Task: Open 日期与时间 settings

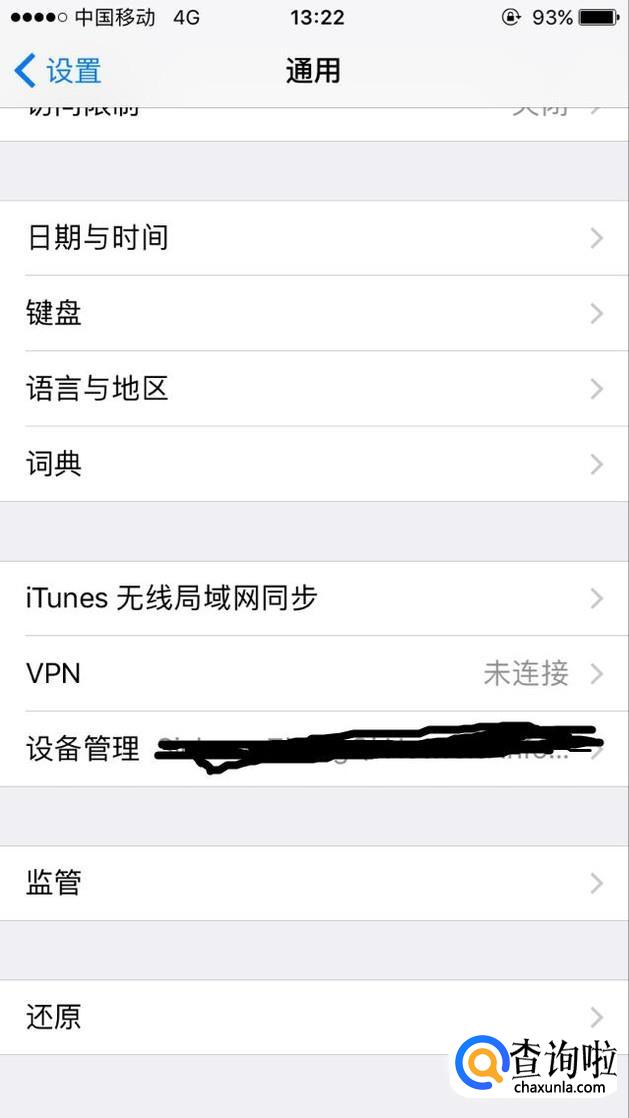Action: [x=314, y=238]
